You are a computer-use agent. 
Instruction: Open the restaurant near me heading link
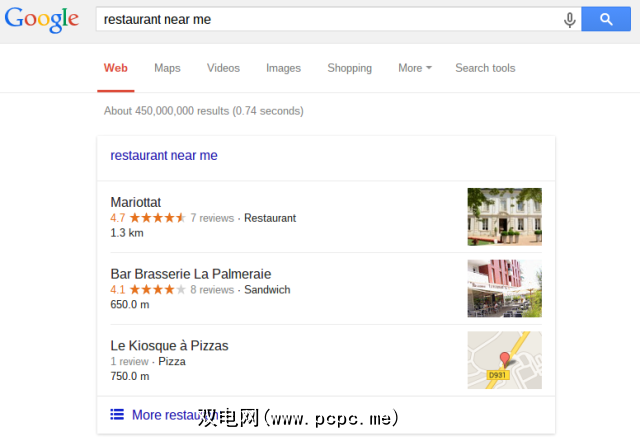164,155
